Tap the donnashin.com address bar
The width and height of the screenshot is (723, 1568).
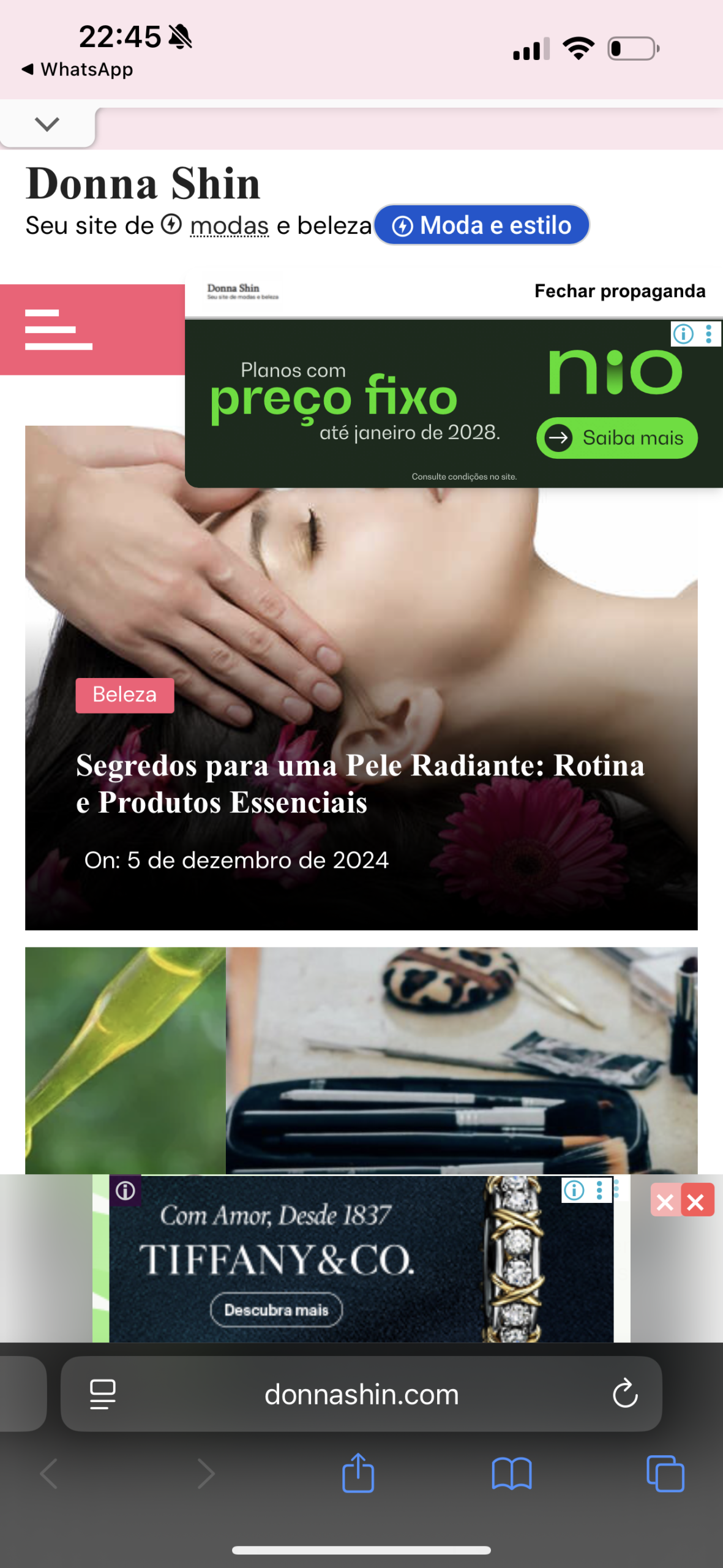pos(361,1395)
